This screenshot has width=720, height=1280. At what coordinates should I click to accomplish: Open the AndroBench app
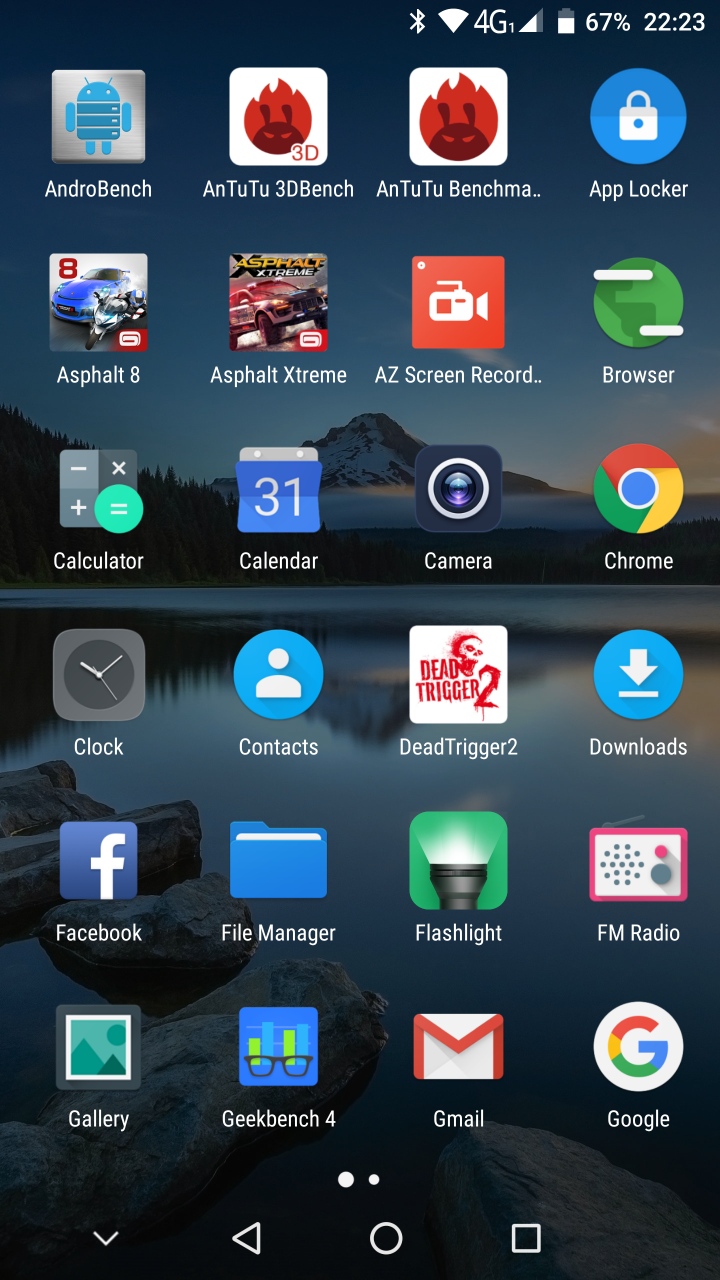(98, 117)
